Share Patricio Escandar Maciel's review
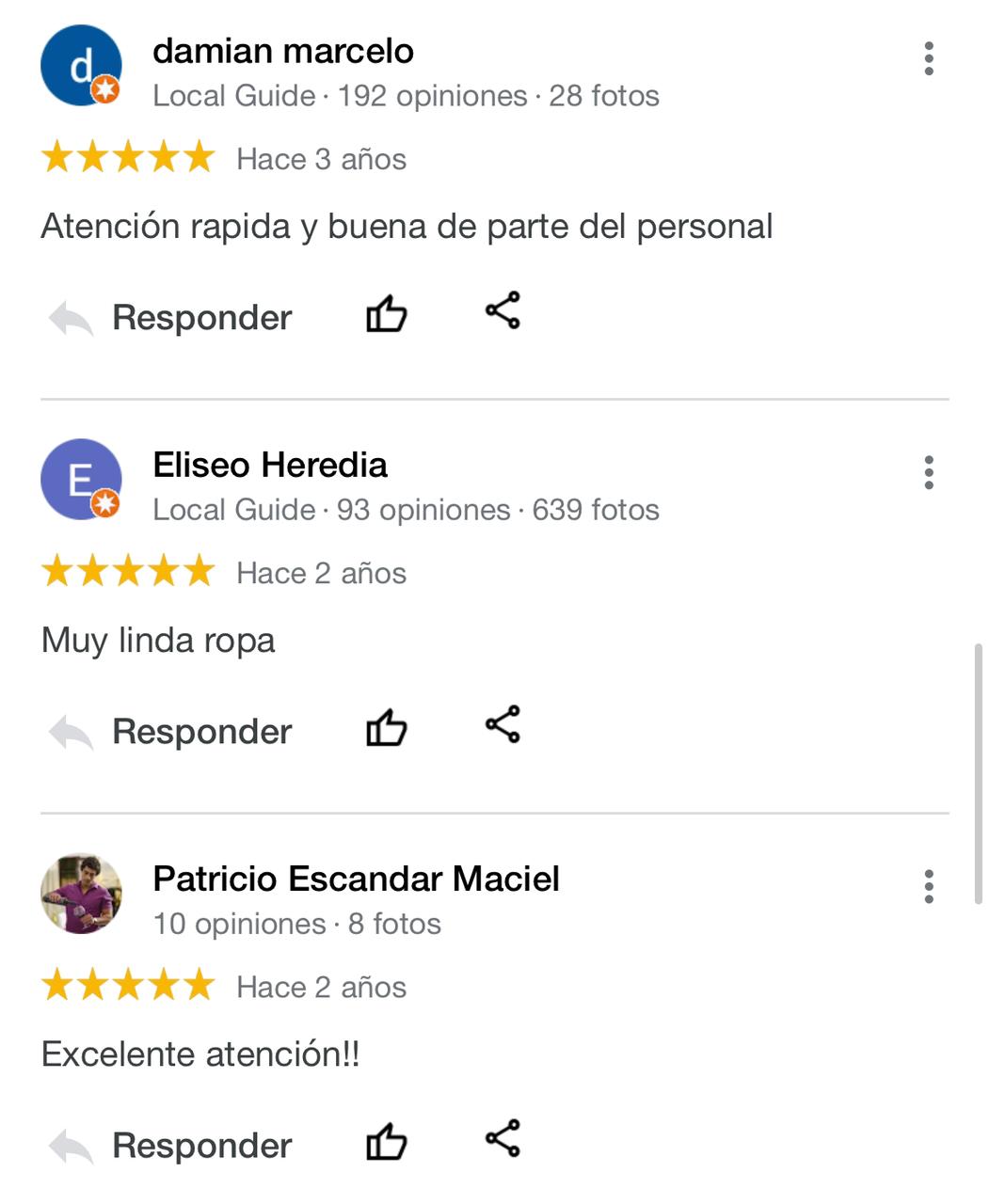 (503, 1138)
